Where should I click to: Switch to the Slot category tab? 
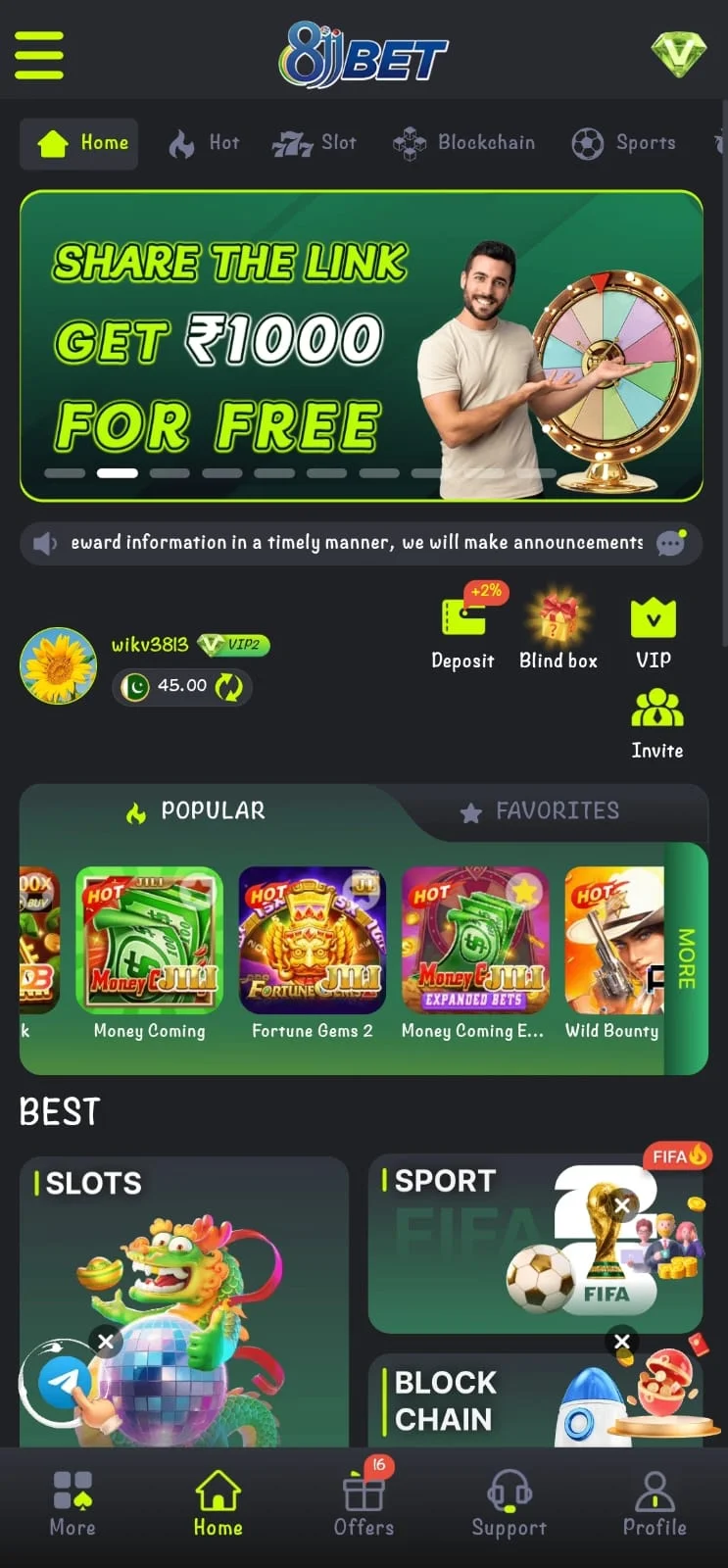click(315, 143)
